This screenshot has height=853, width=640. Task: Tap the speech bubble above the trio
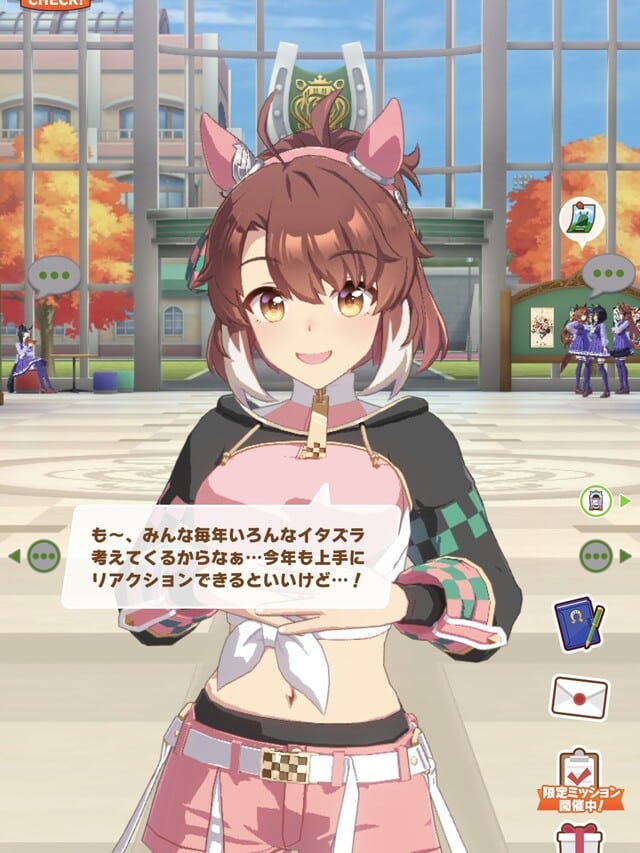coord(607,273)
